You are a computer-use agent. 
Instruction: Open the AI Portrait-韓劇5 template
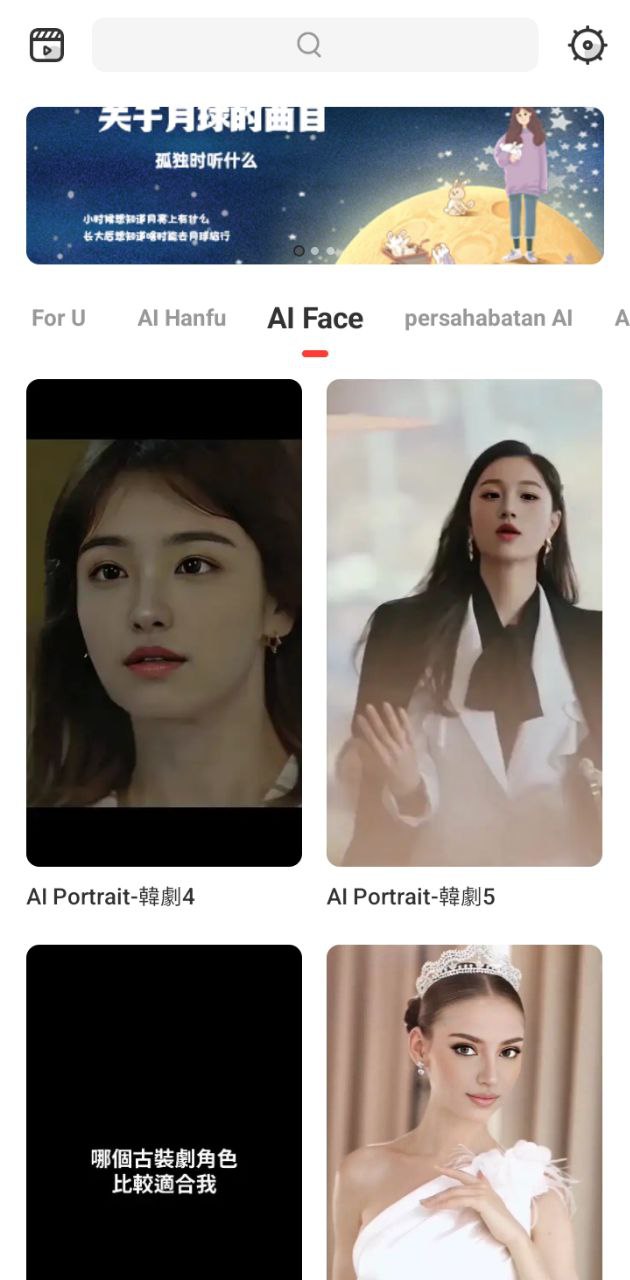[x=464, y=622]
